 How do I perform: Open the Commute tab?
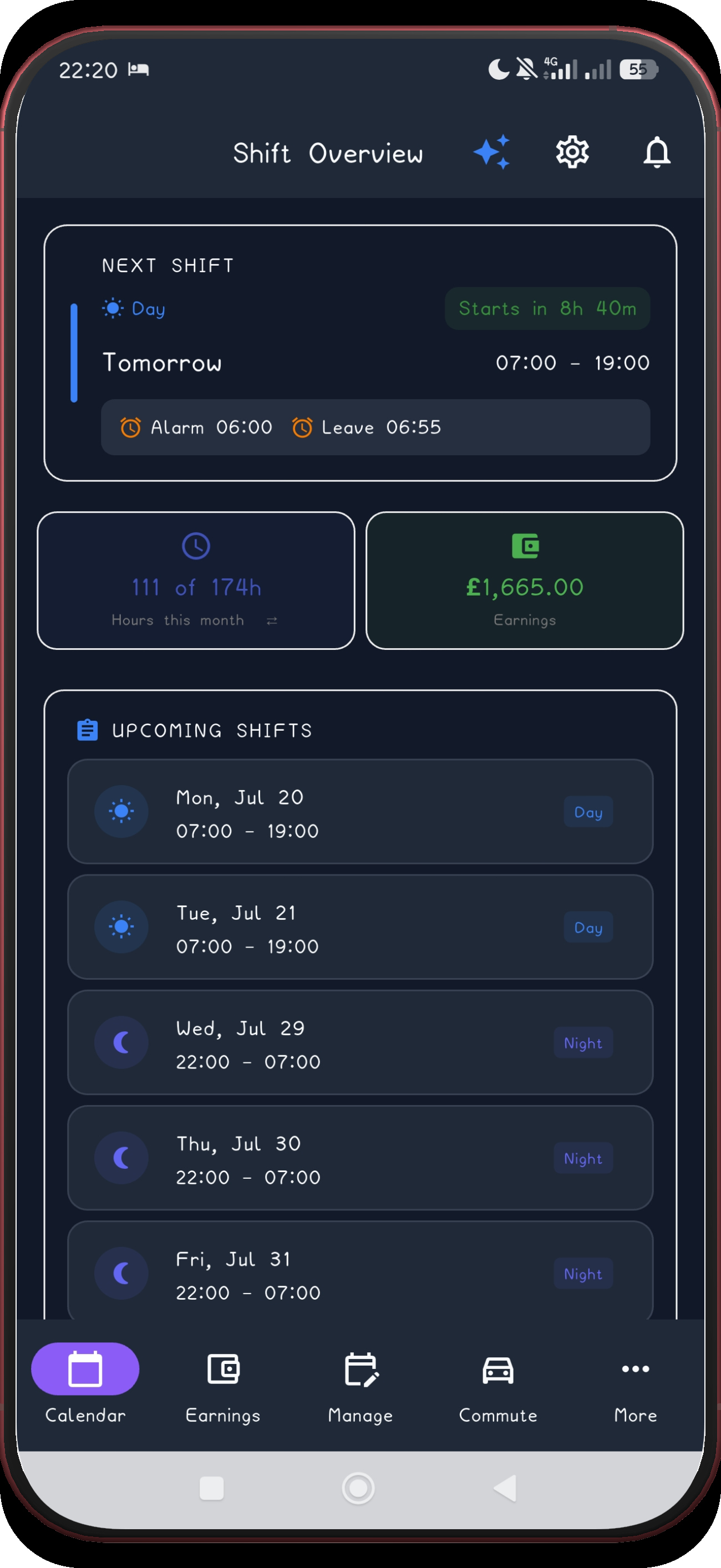(498, 1386)
